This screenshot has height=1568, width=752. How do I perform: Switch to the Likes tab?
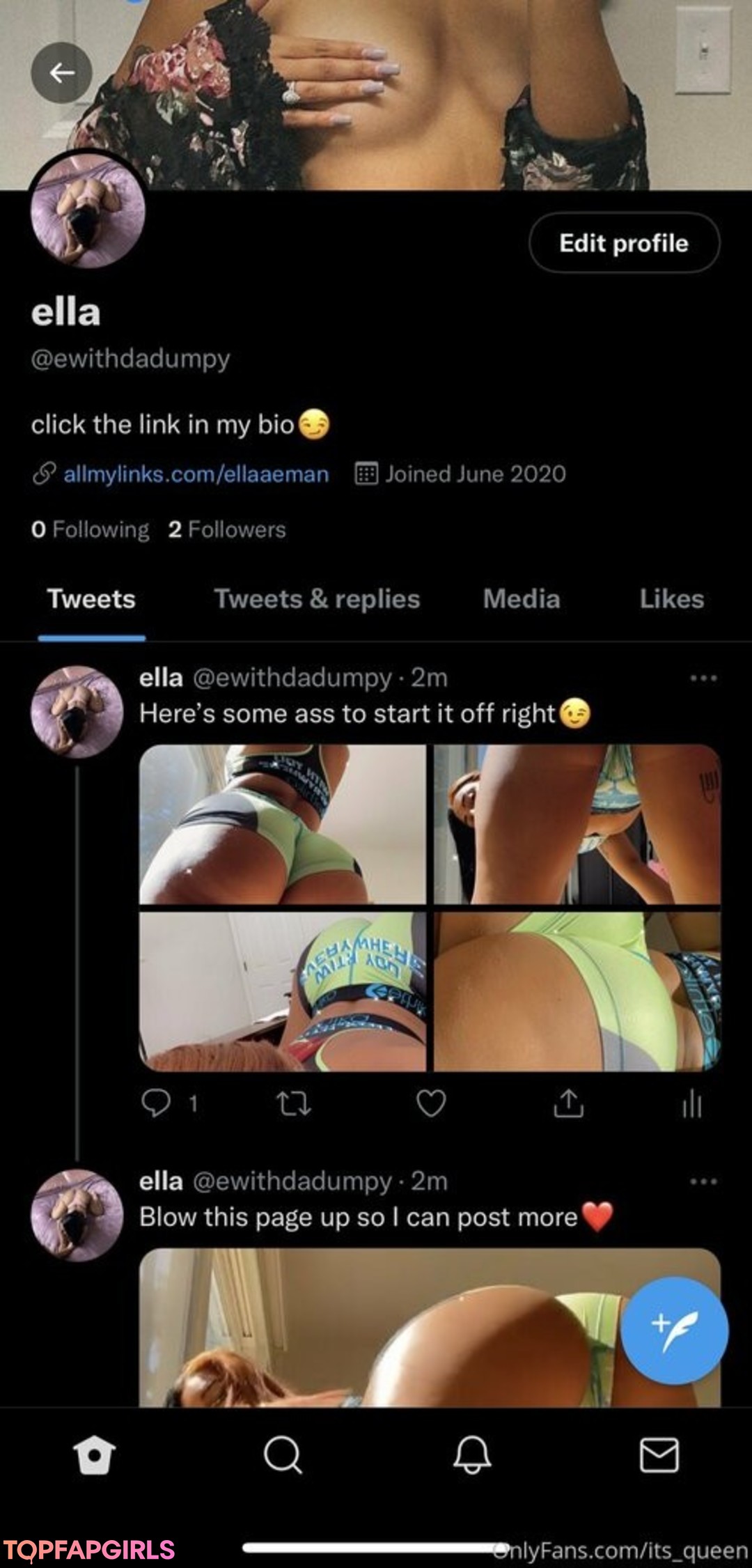tap(671, 599)
